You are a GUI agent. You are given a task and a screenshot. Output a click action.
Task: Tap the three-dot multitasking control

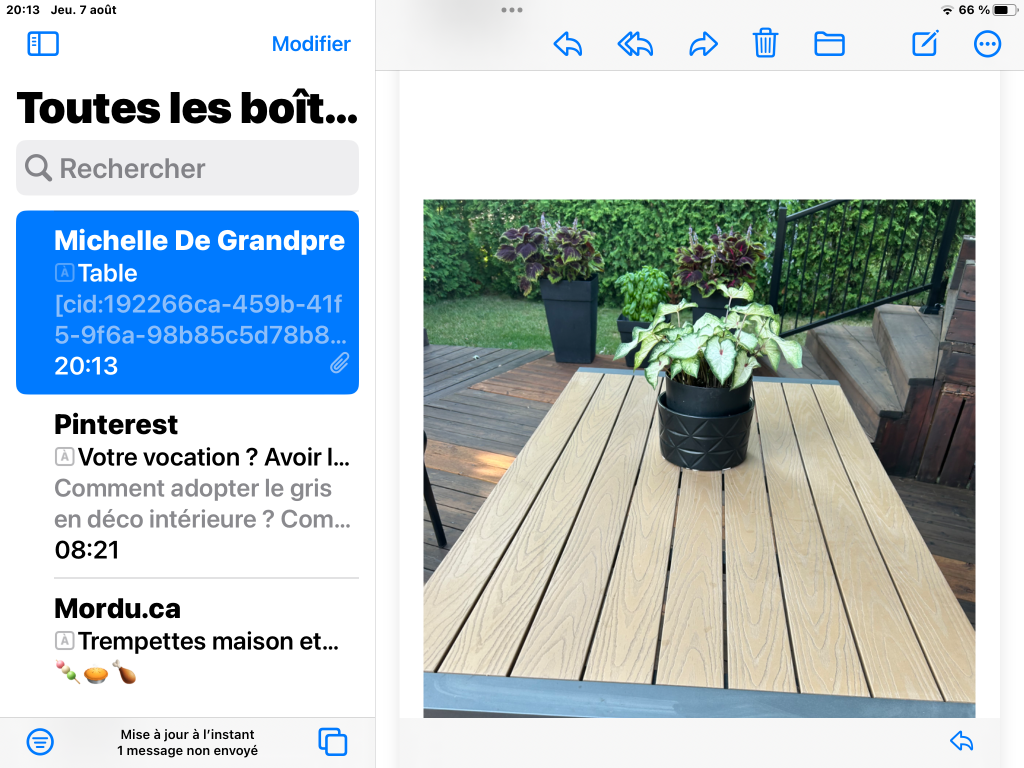[512, 10]
